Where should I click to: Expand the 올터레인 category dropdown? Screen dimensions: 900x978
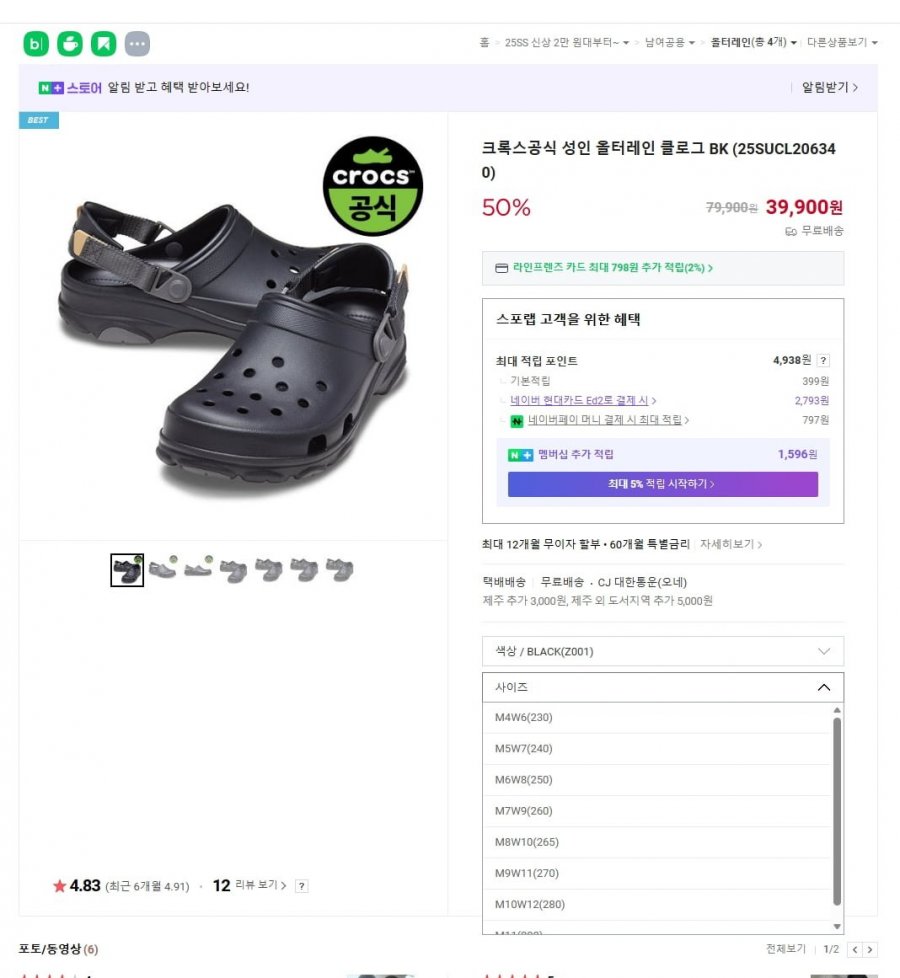coord(753,43)
